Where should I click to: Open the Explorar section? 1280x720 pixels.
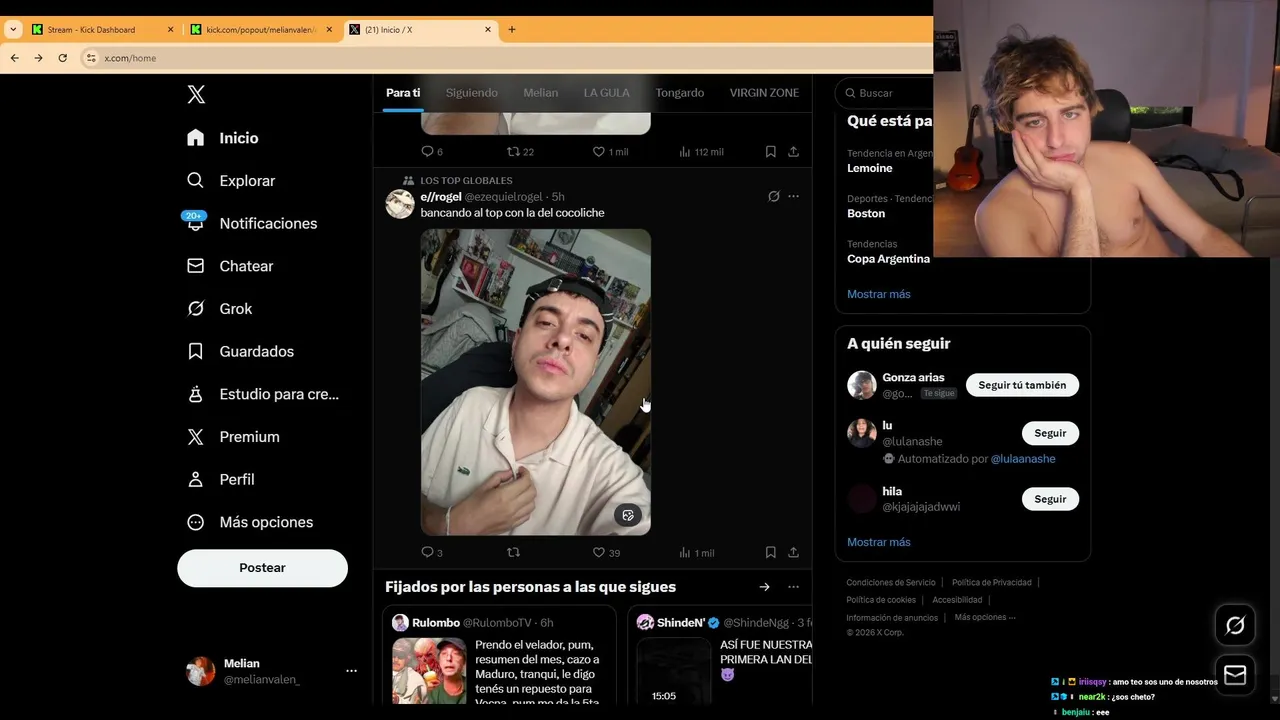pyautogui.click(x=246, y=181)
